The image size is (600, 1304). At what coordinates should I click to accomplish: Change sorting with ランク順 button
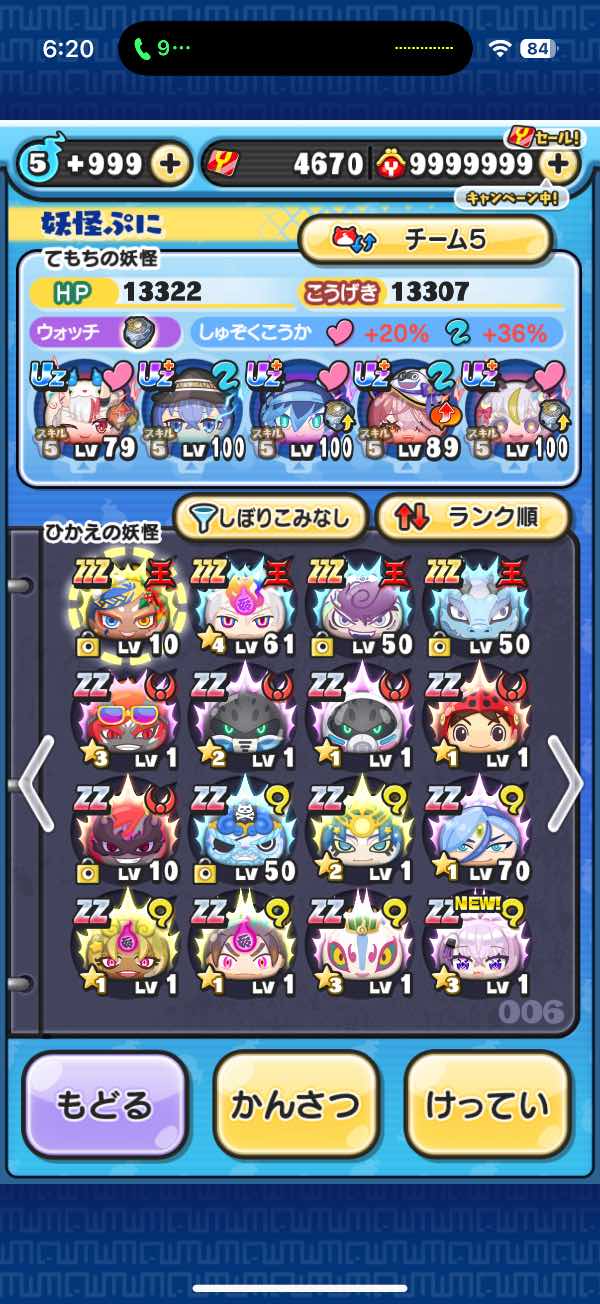pyautogui.click(x=473, y=517)
